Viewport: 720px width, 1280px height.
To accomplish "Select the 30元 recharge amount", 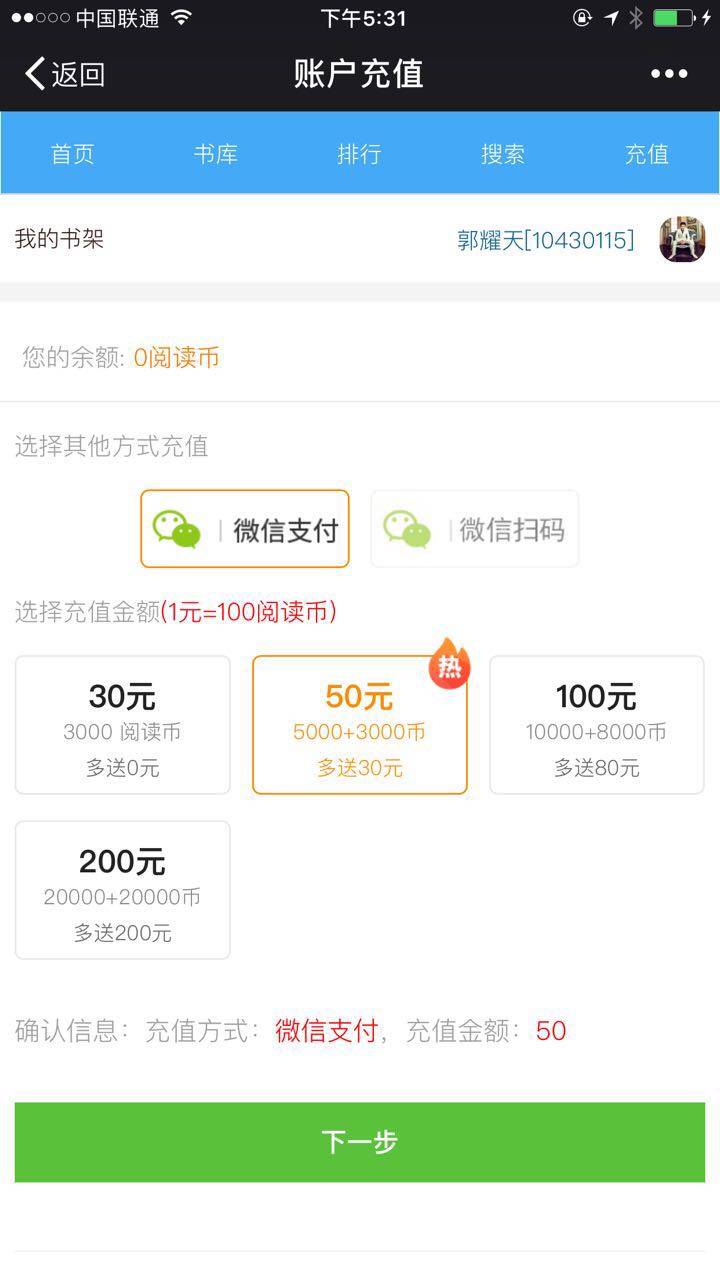I will (x=122, y=725).
